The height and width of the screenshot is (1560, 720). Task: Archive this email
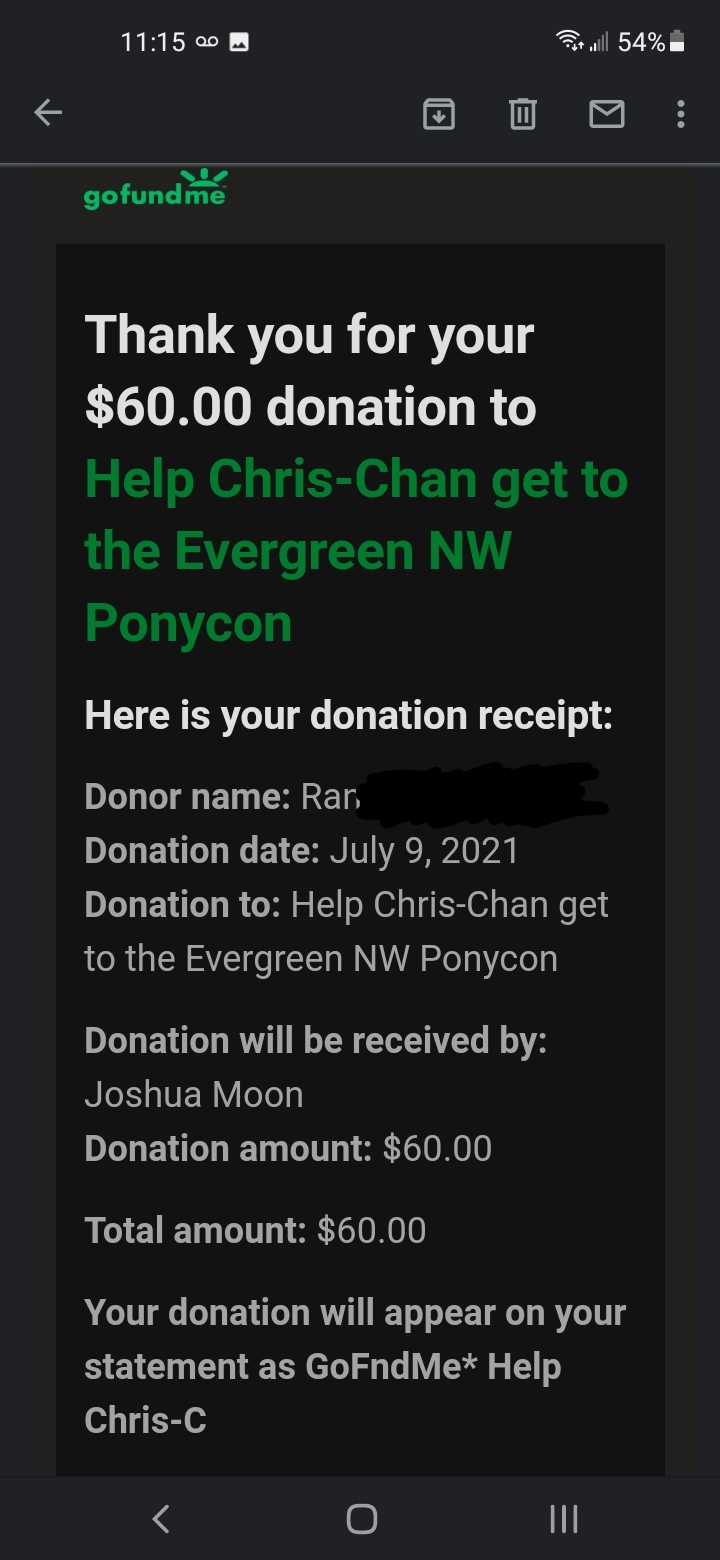[439, 115]
